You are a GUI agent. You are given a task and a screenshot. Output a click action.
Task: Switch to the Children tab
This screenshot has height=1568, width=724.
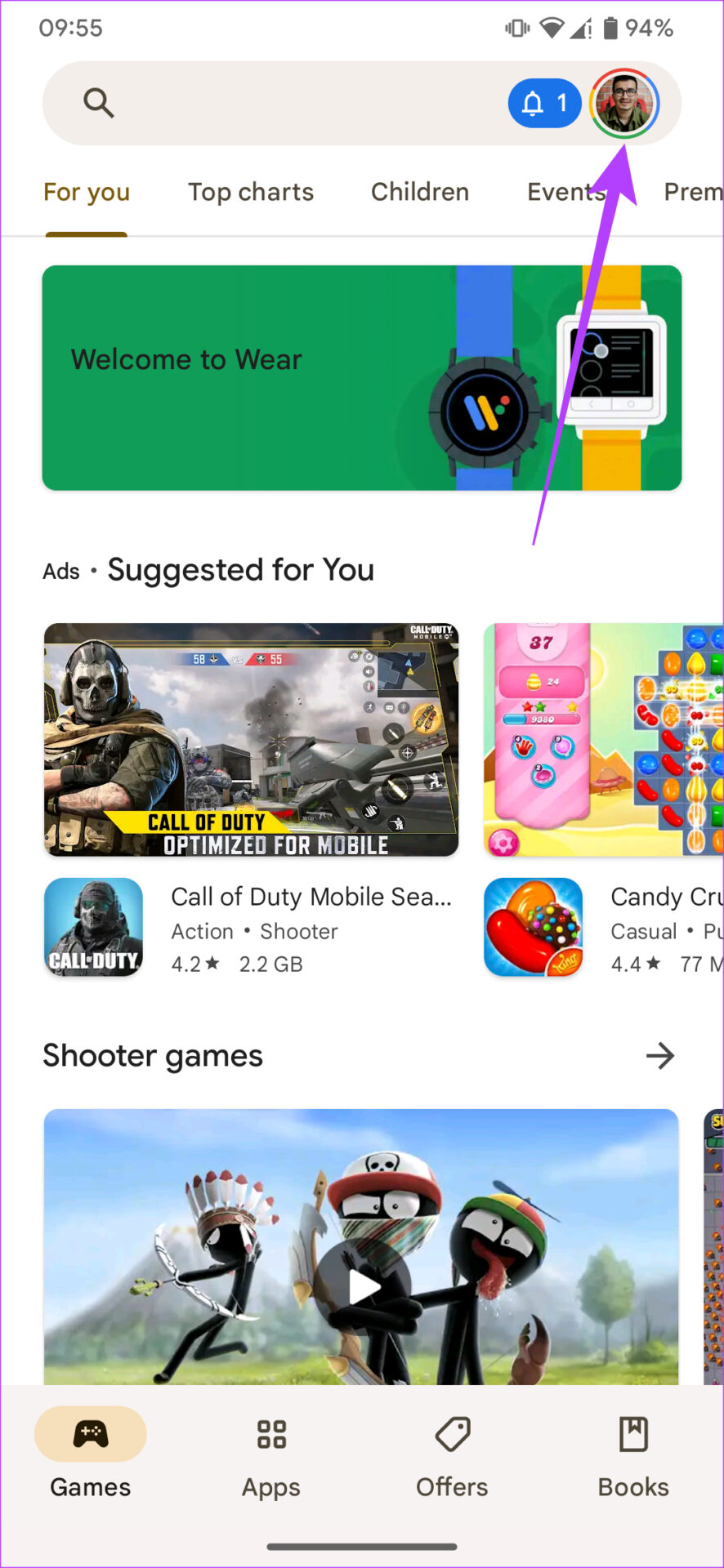420,192
